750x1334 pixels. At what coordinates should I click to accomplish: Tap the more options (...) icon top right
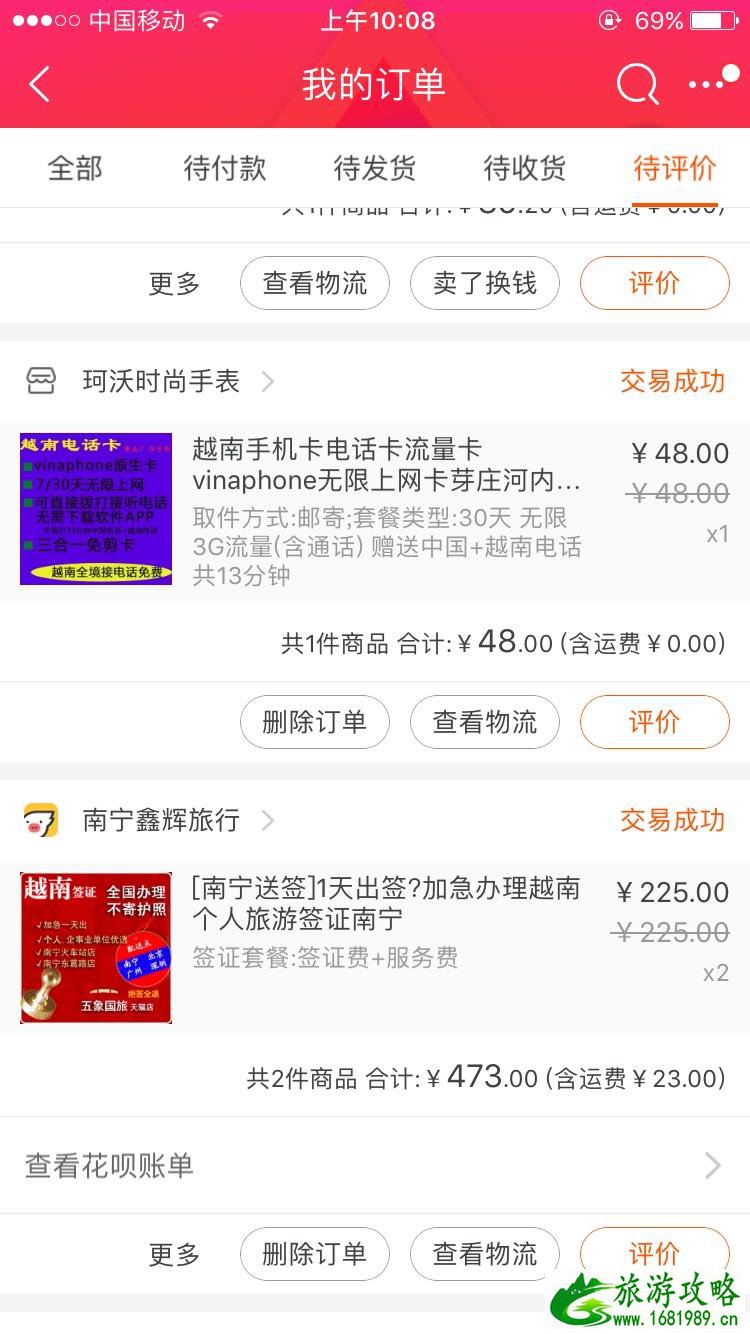tap(707, 85)
